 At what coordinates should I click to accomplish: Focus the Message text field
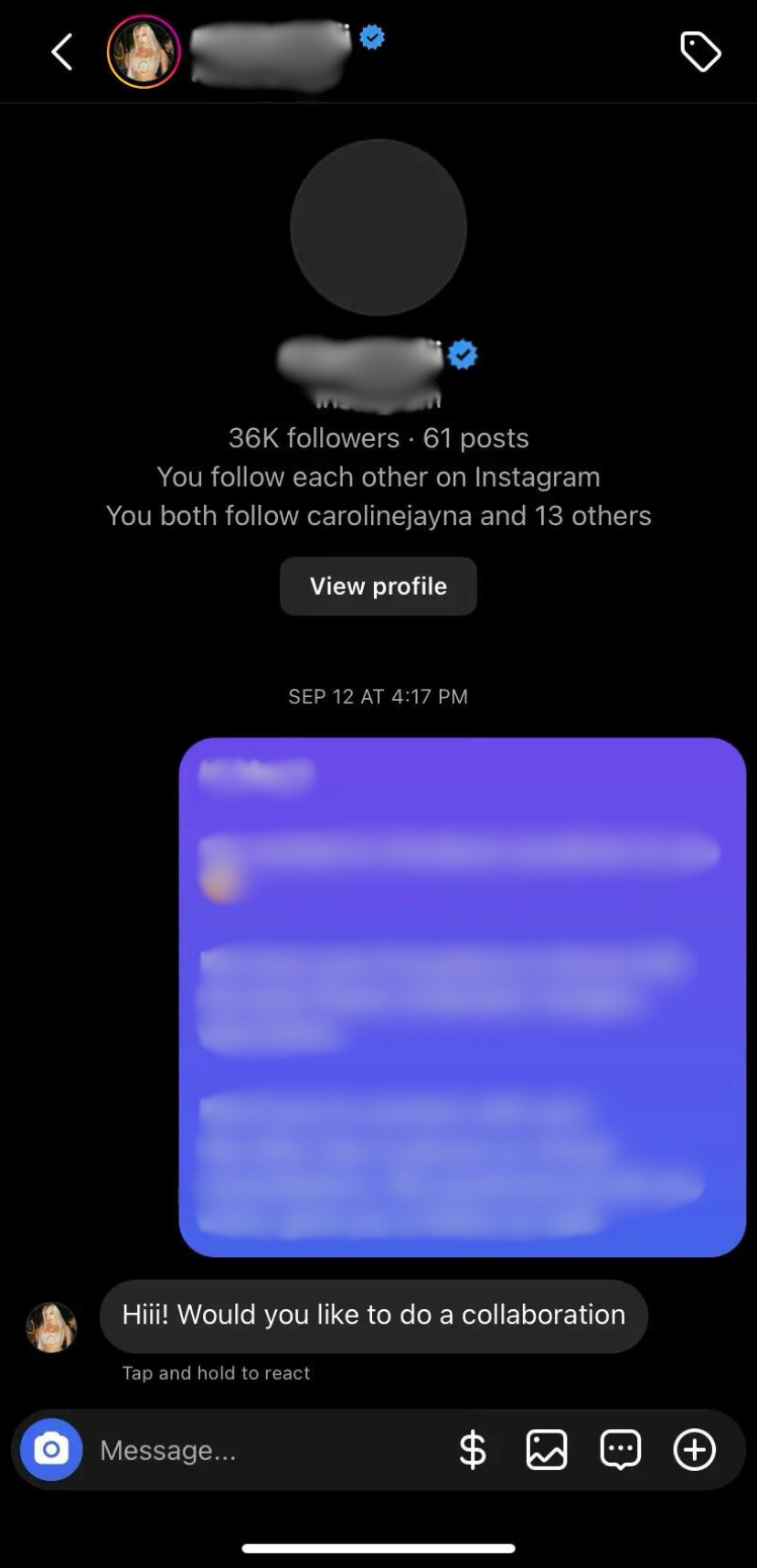[265, 1450]
